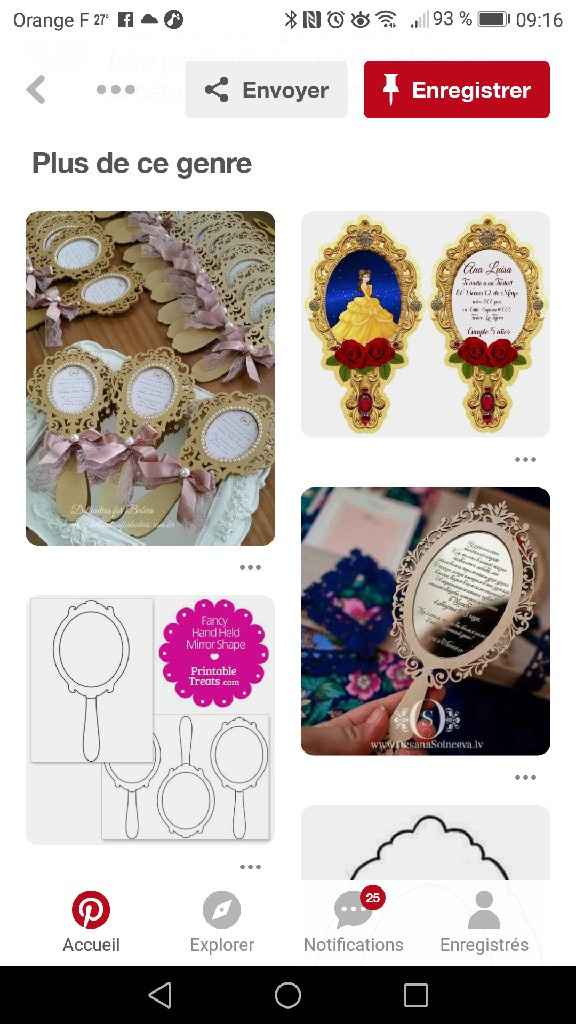Tap the system home button
This screenshot has height=1024, width=576.
288,995
